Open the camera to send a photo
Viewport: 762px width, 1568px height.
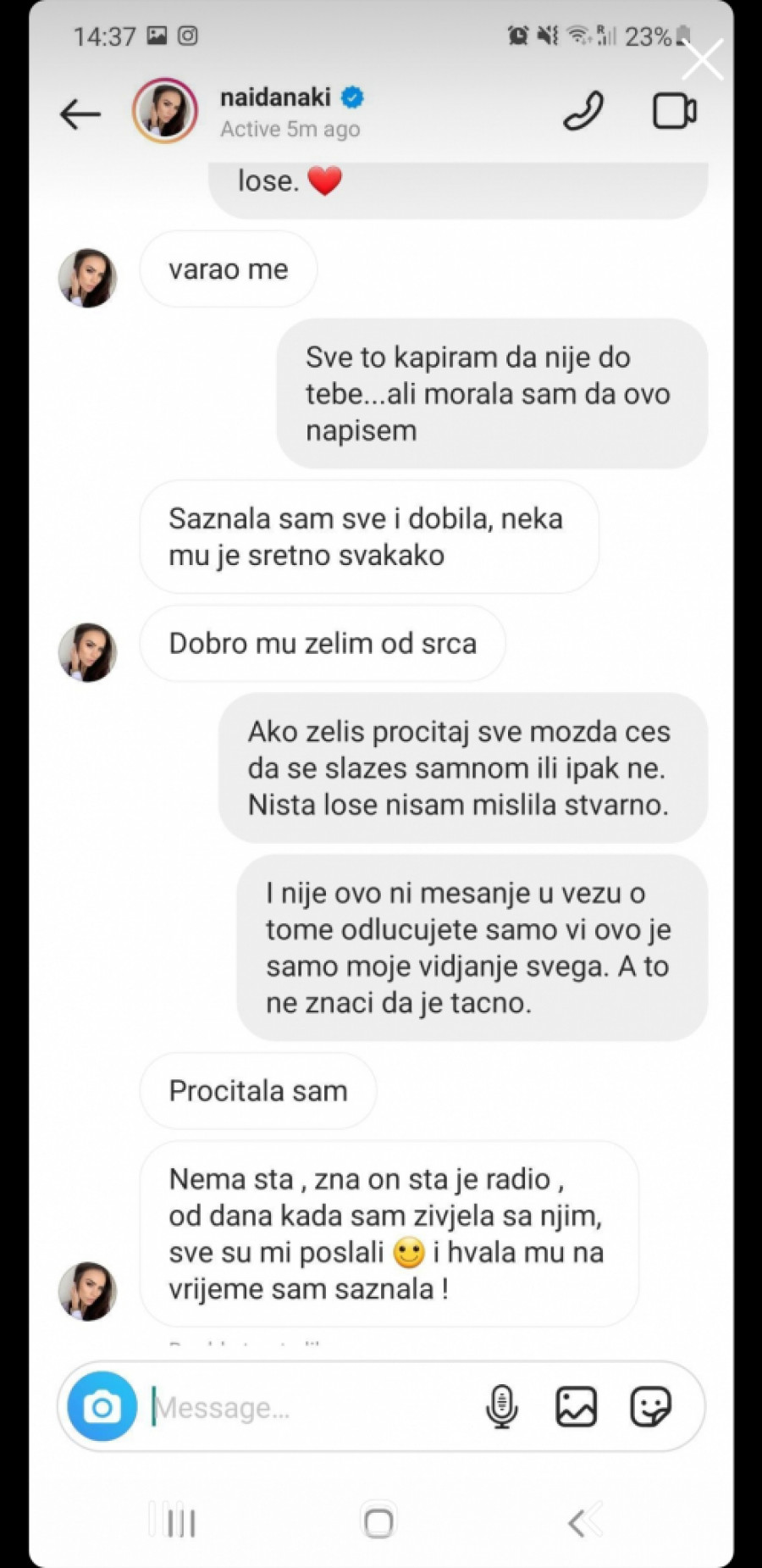tap(102, 1407)
